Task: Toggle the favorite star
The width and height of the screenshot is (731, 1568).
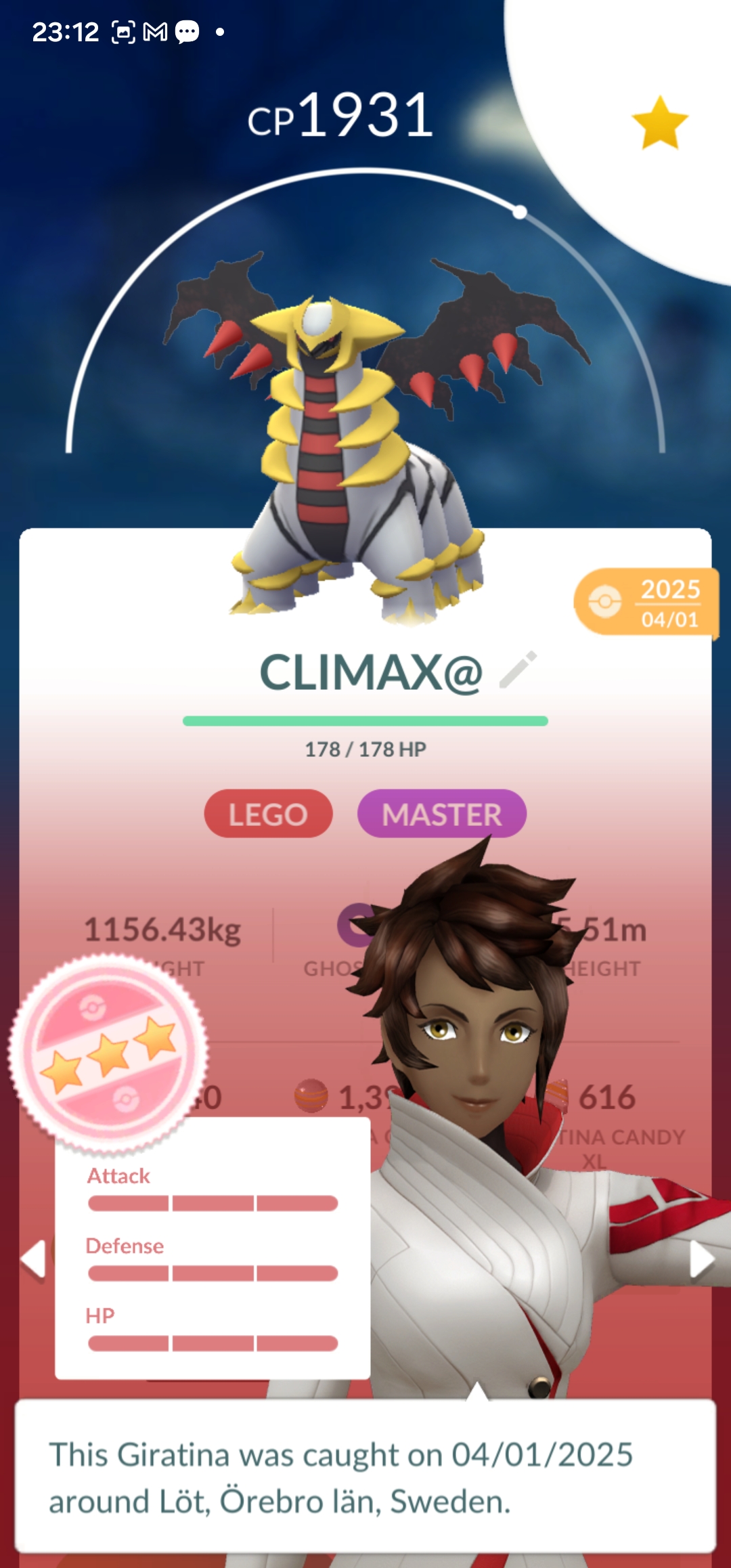Action: [660, 123]
